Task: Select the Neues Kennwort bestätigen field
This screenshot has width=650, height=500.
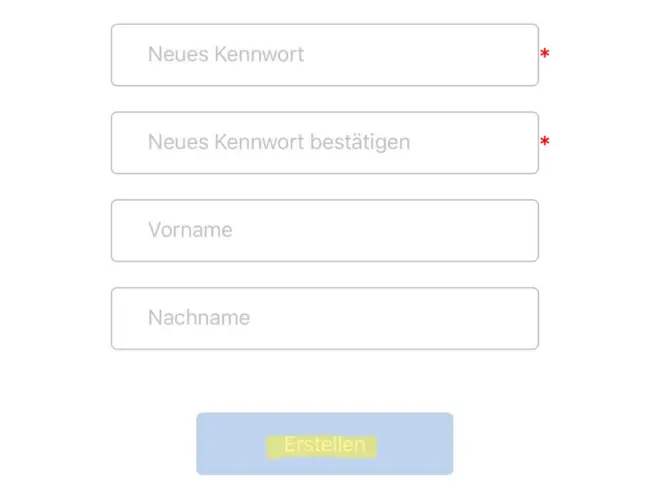Action: click(x=324, y=143)
